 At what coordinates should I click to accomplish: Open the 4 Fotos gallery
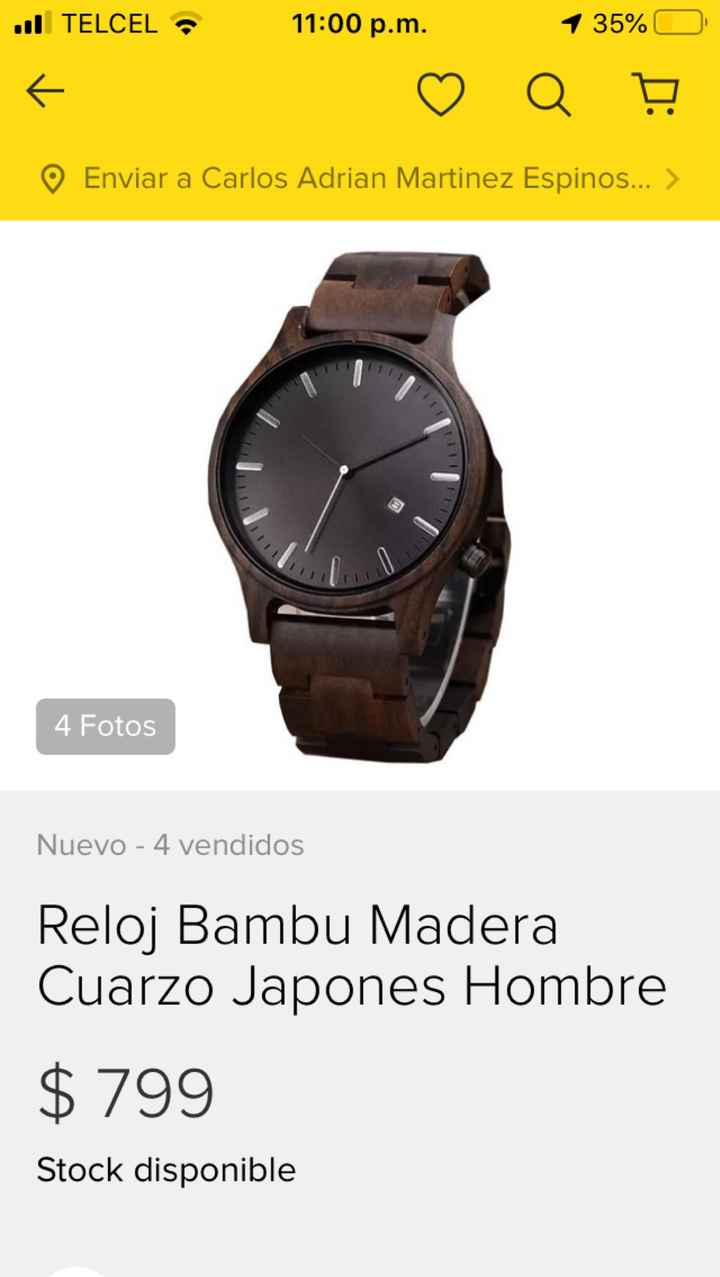[104, 727]
